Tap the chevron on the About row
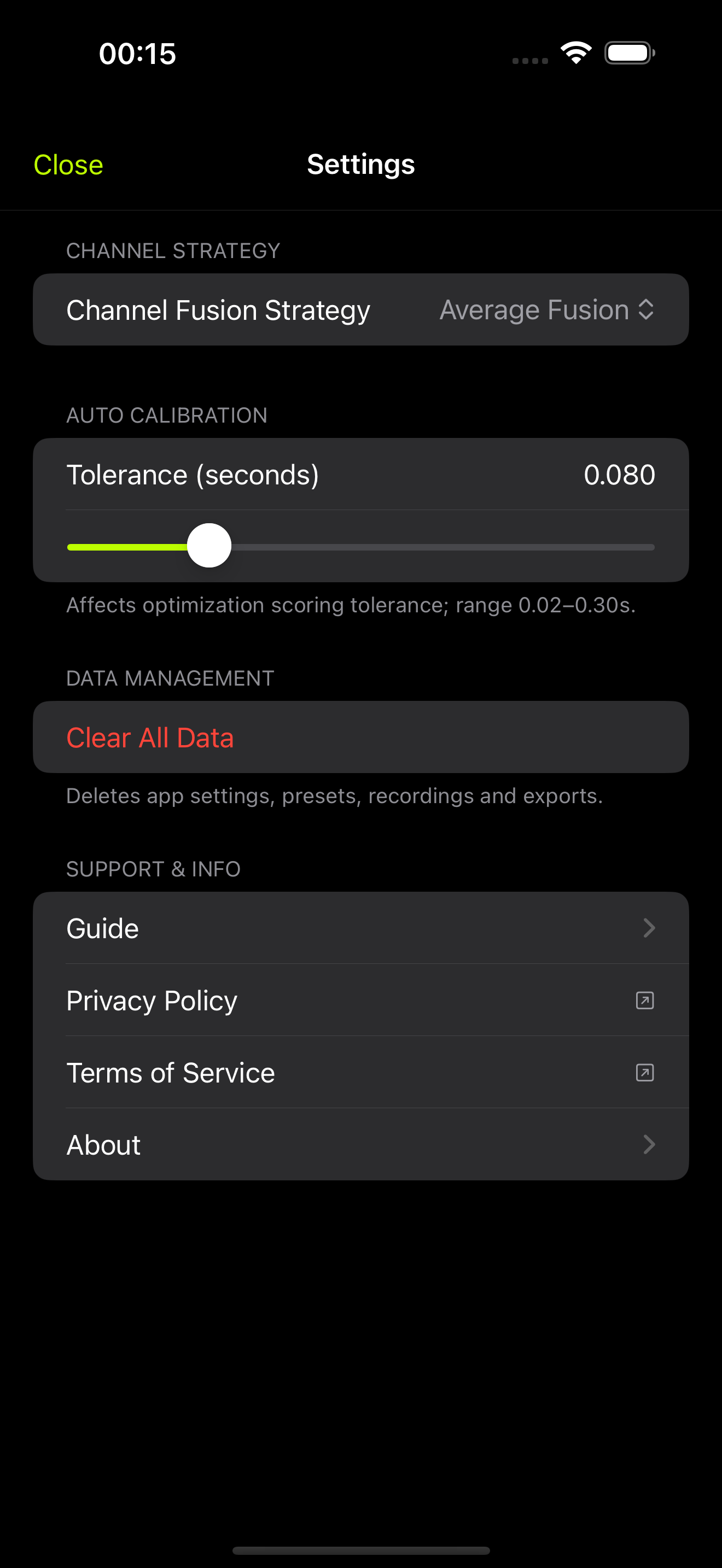 pos(650,1144)
